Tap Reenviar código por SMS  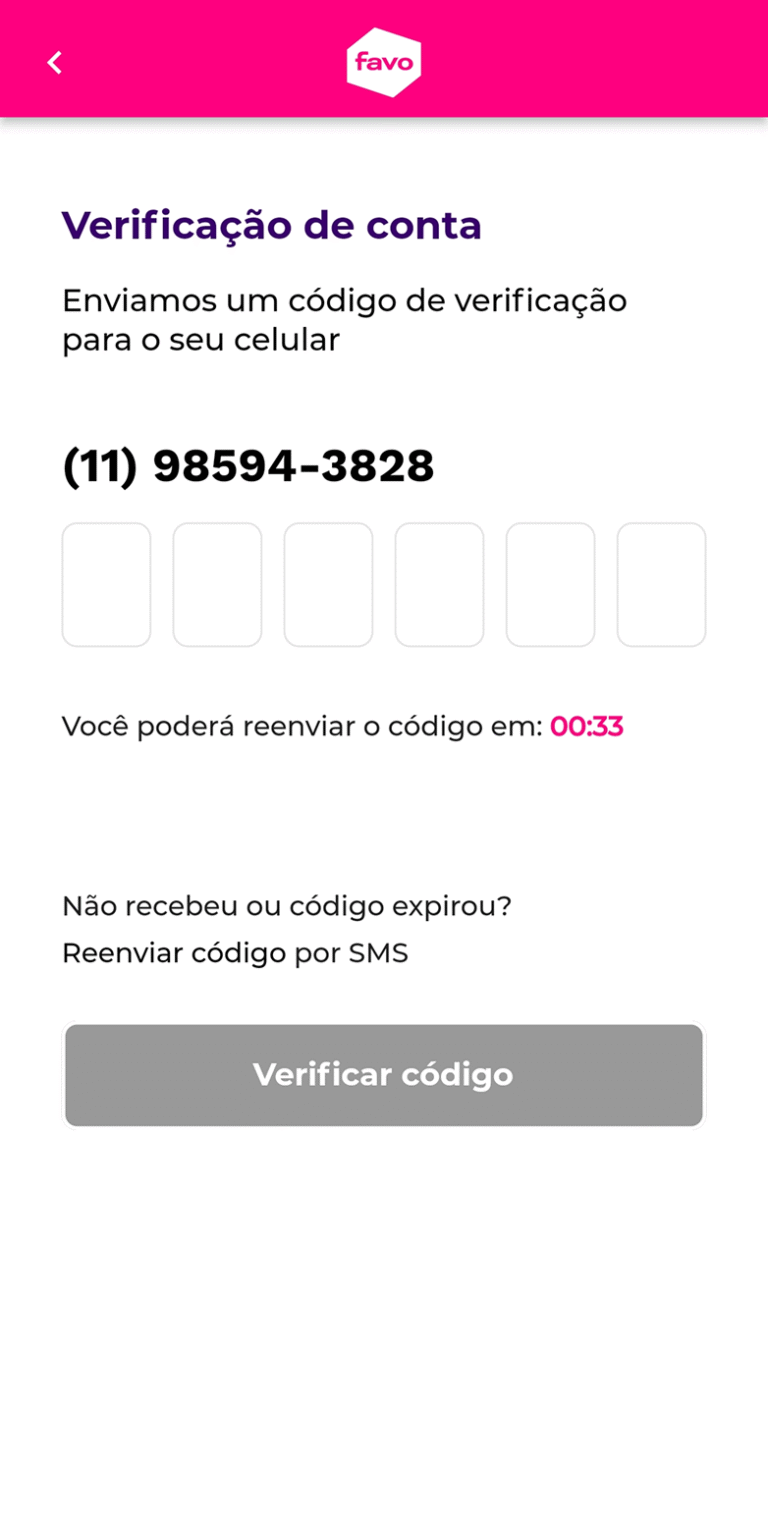[235, 953]
